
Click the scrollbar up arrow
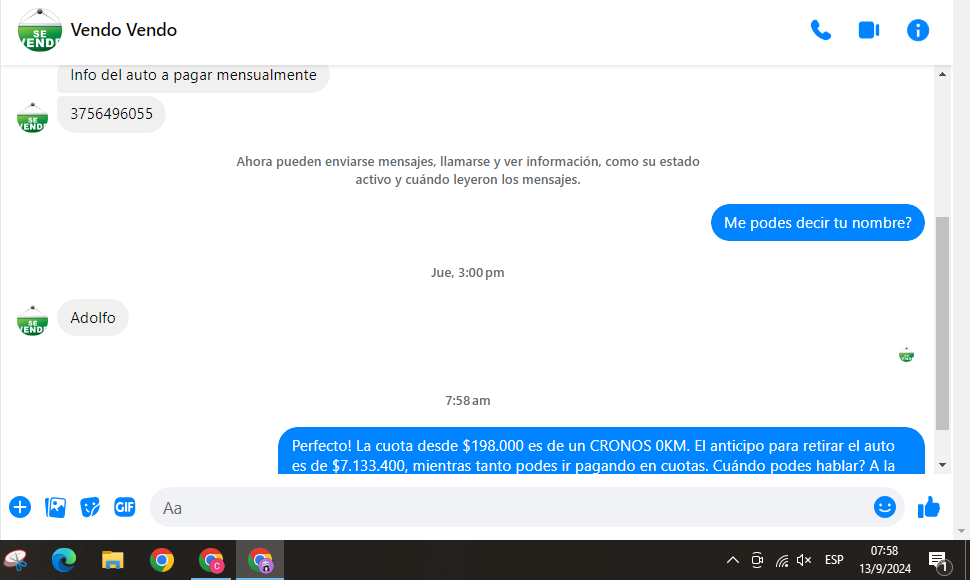[942, 74]
